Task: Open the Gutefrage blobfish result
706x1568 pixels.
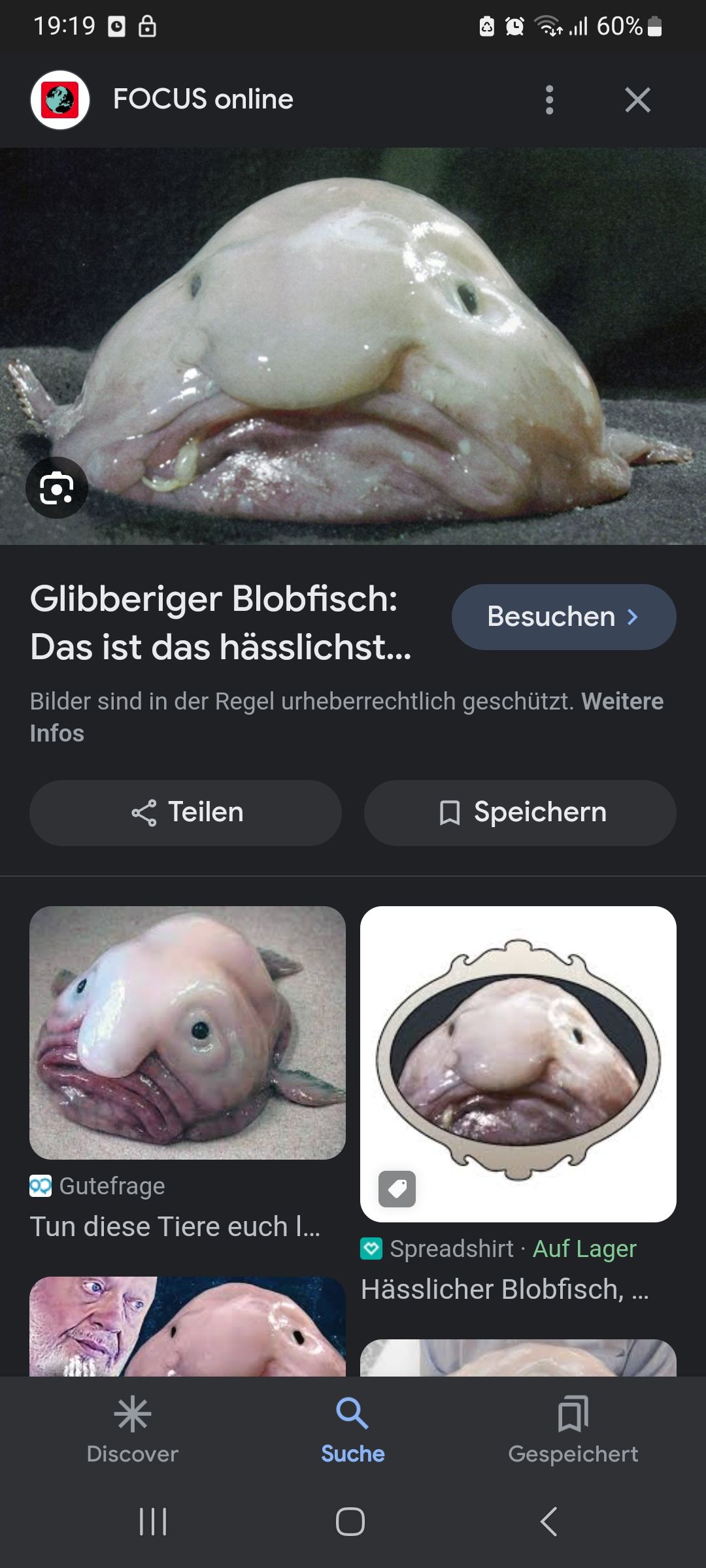Action: point(188,1032)
